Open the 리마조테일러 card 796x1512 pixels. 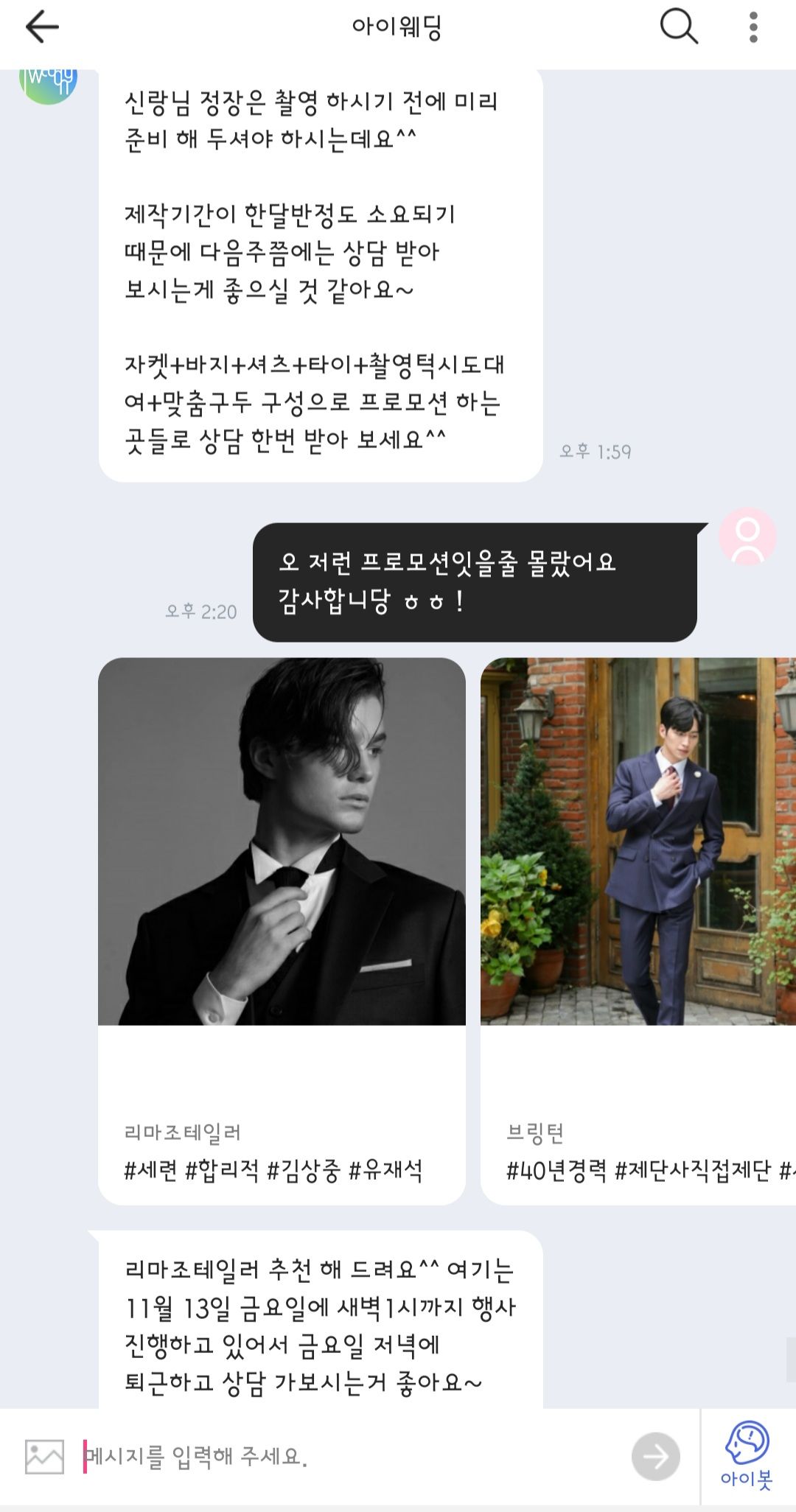pyautogui.click(x=282, y=928)
